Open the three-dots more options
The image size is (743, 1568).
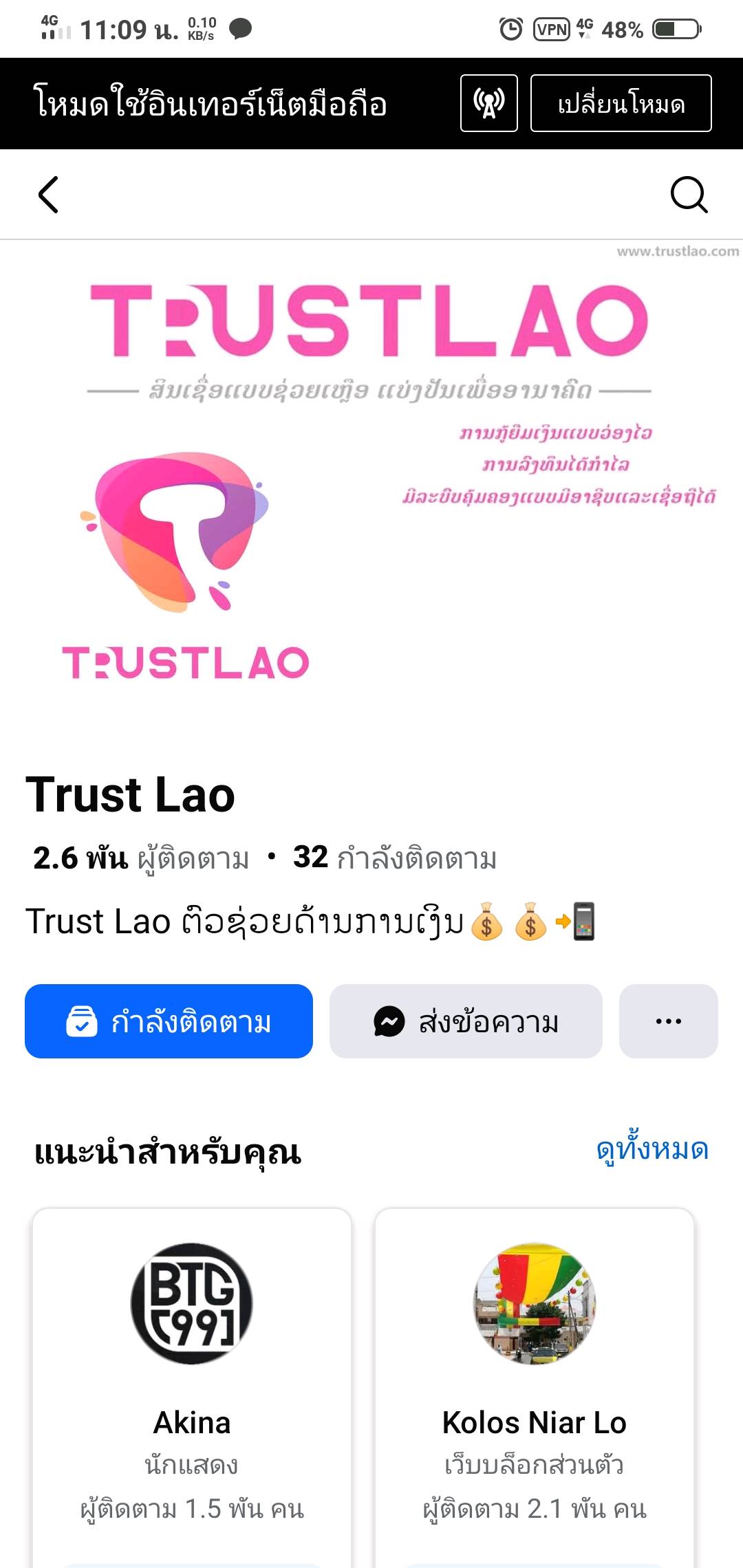click(x=668, y=1021)
